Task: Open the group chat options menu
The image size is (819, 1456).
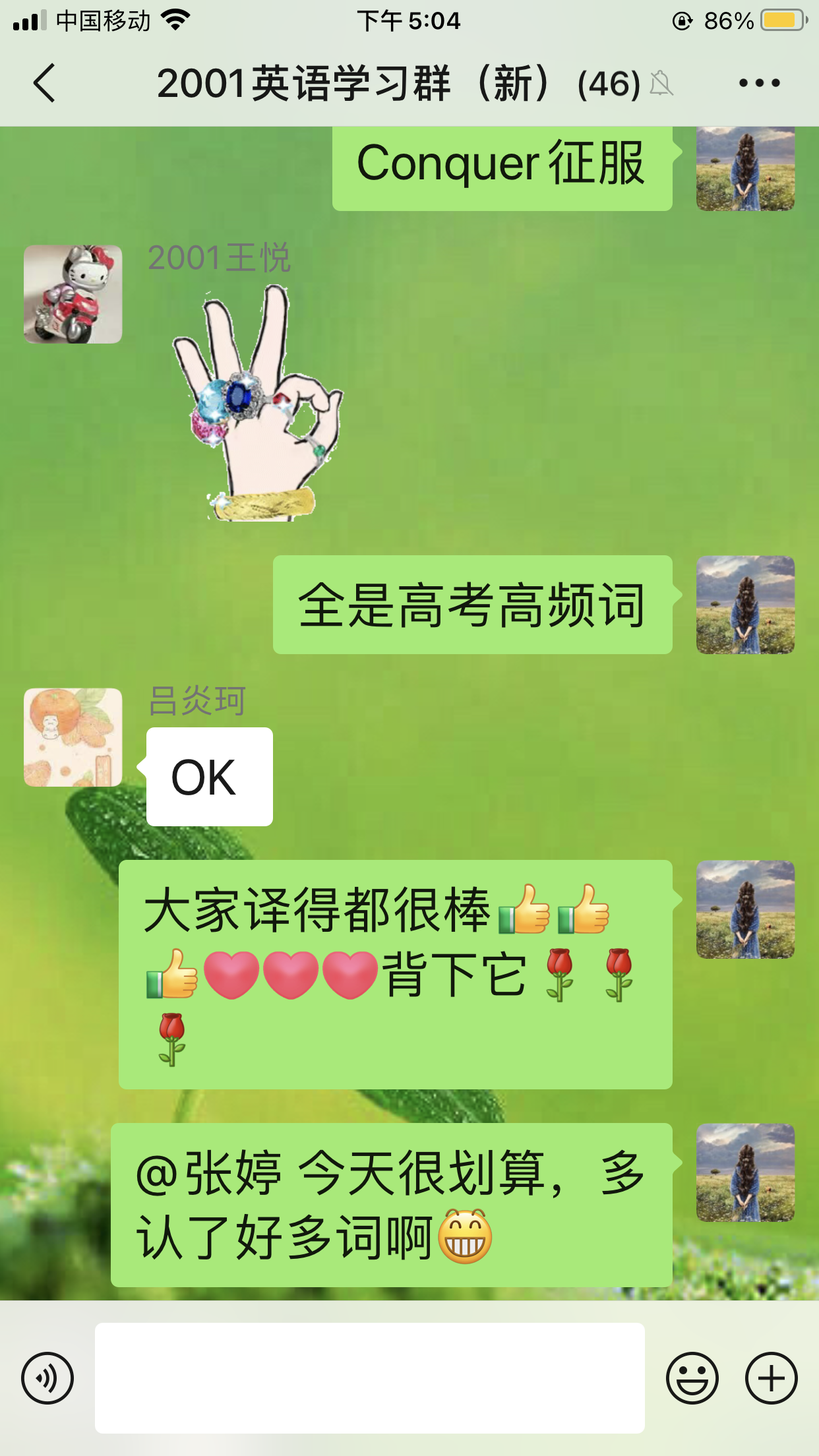Action: (x=759, y=83)
